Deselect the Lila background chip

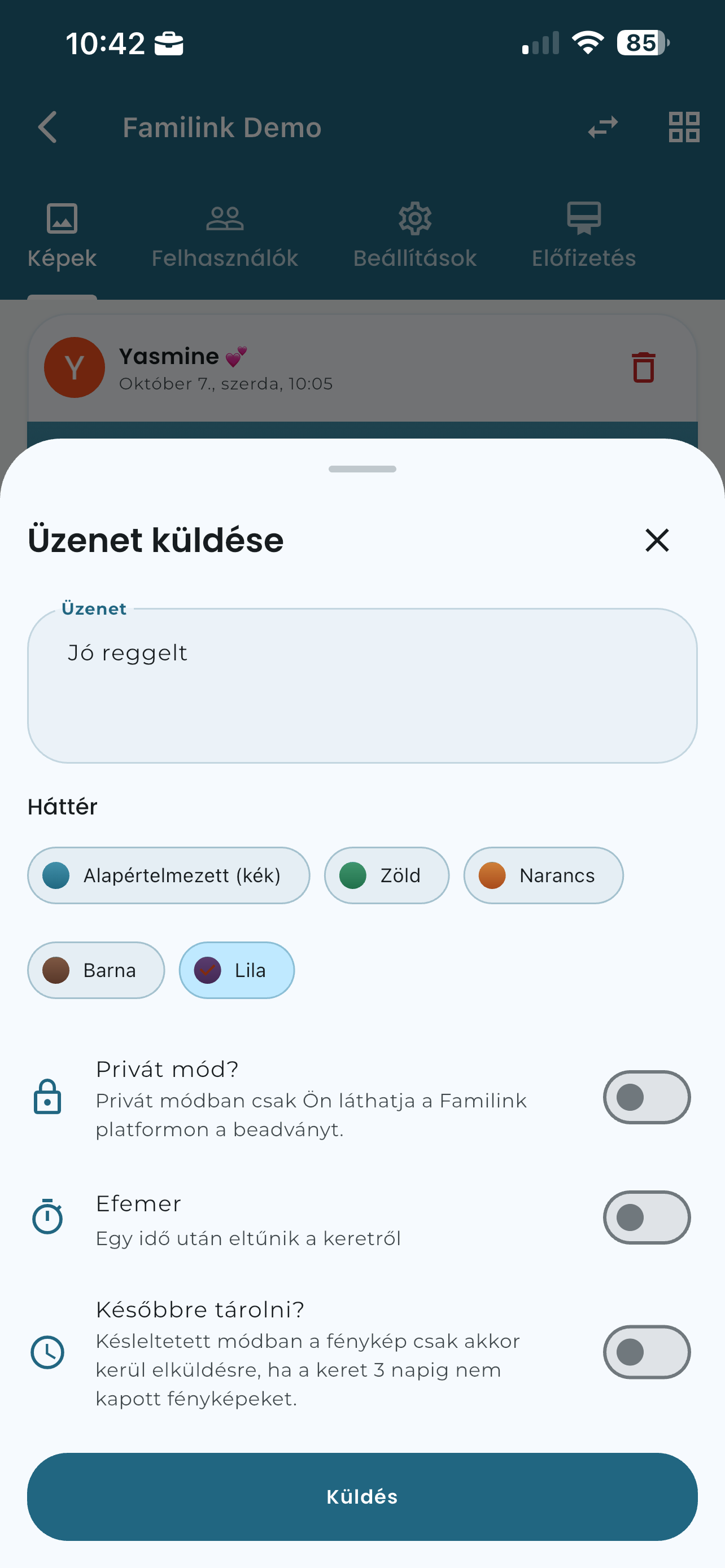(237, 970)
